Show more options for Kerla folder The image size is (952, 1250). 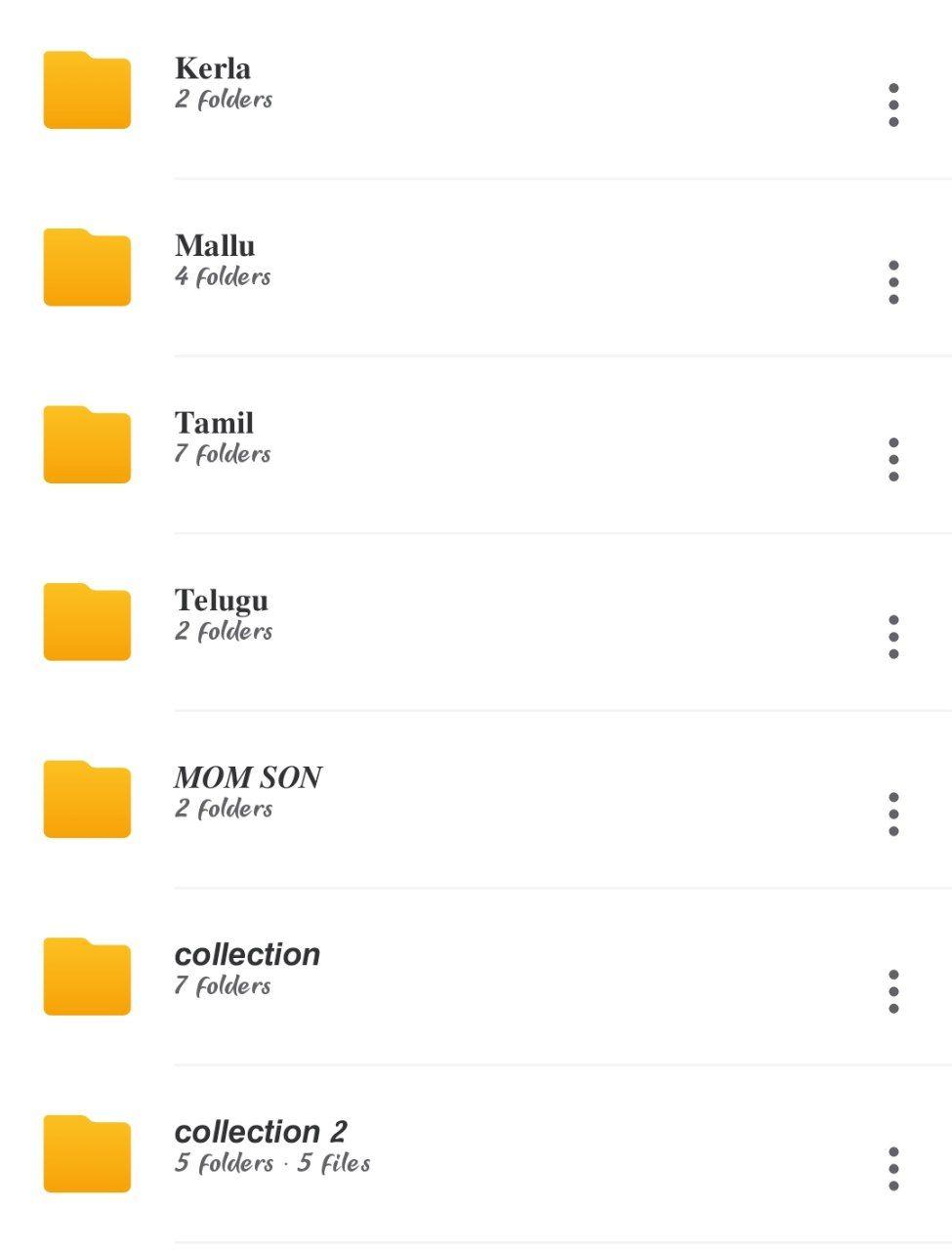click(x=893, y=105)
